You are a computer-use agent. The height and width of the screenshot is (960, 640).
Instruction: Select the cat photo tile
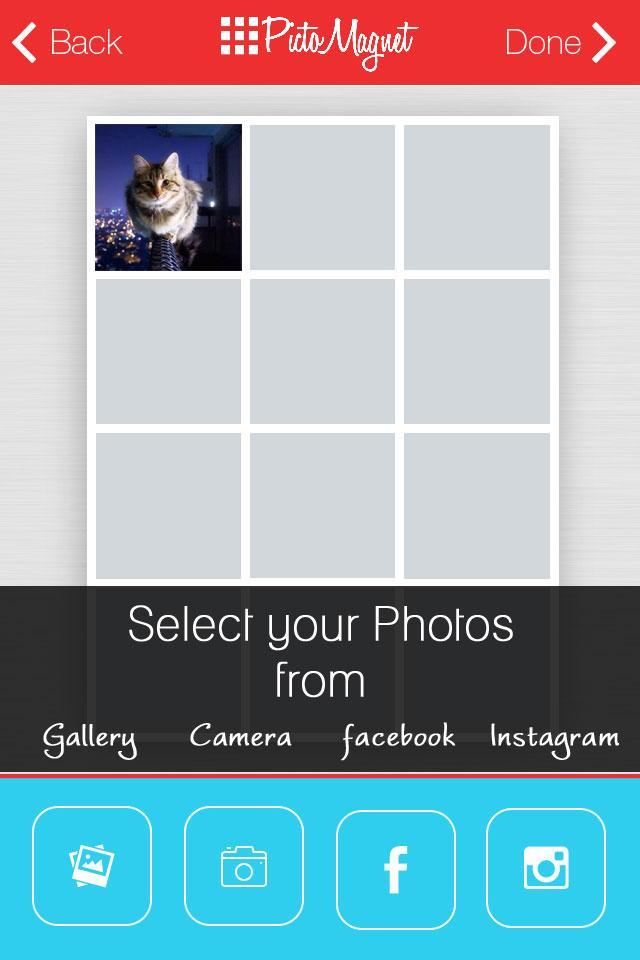click(168, 197)
